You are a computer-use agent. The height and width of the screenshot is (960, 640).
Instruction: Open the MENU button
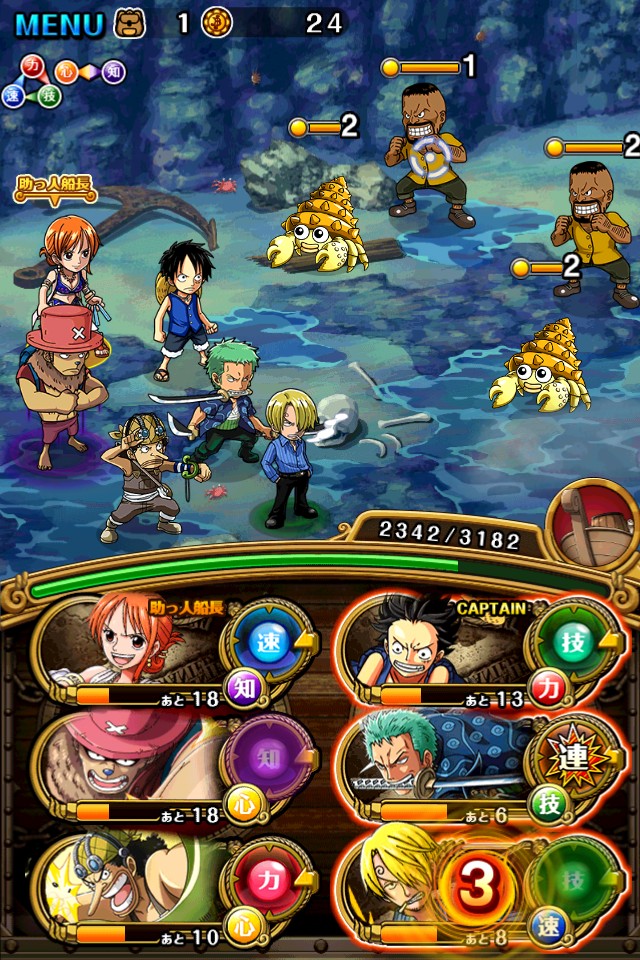point(58,23)
